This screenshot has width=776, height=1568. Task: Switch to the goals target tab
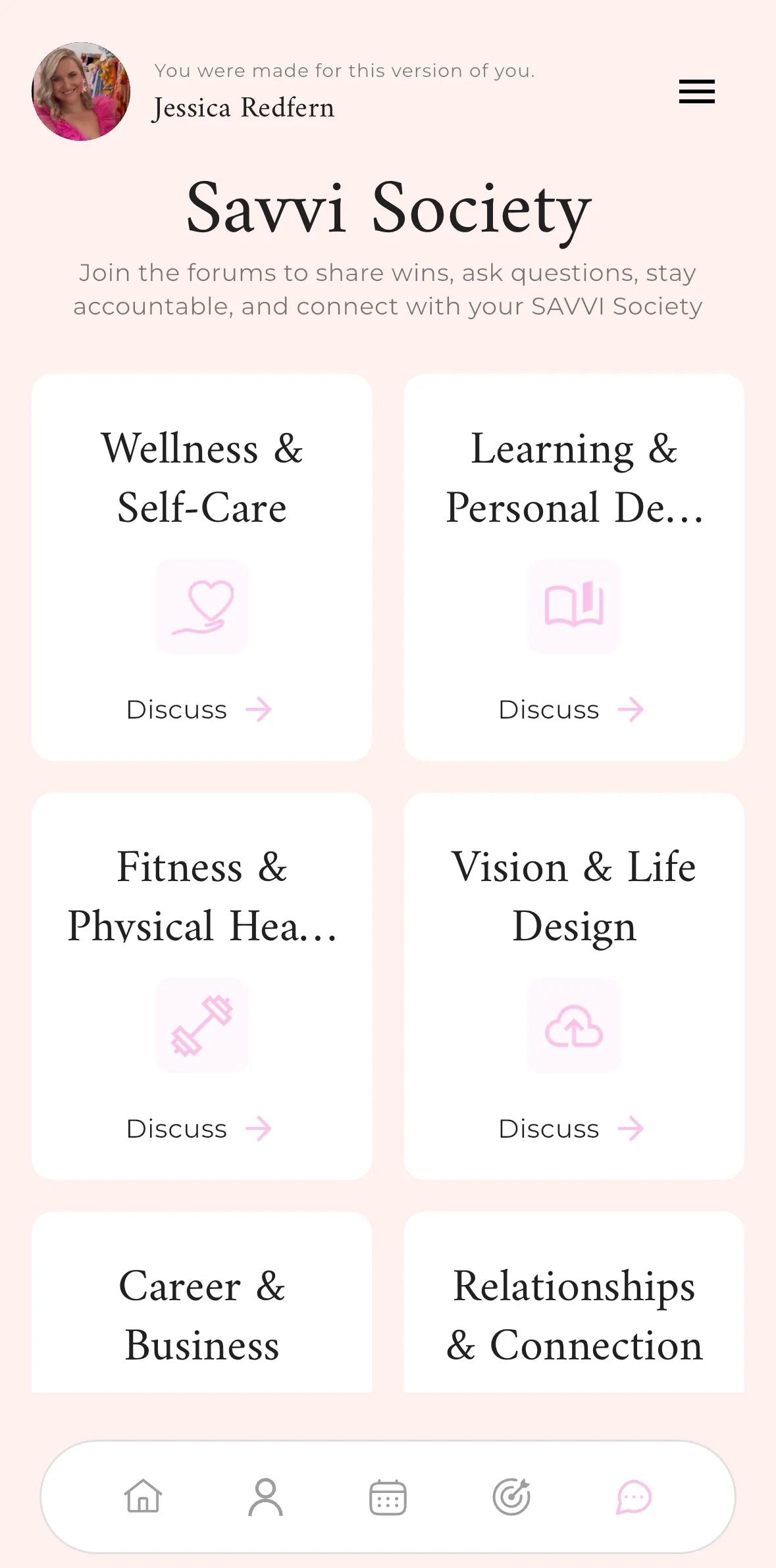(511, 1497)
